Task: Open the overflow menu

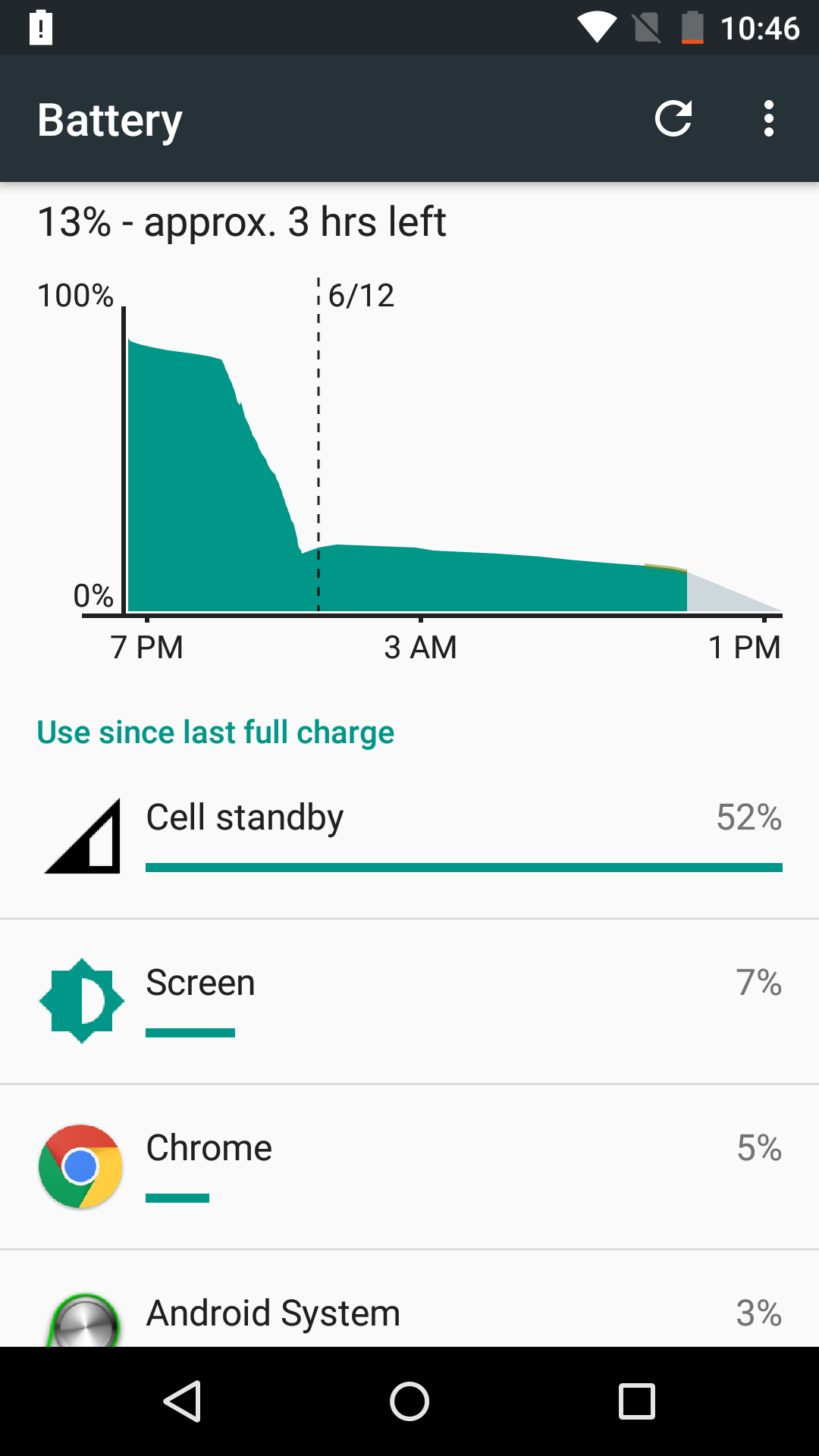Action: (769, 119)
